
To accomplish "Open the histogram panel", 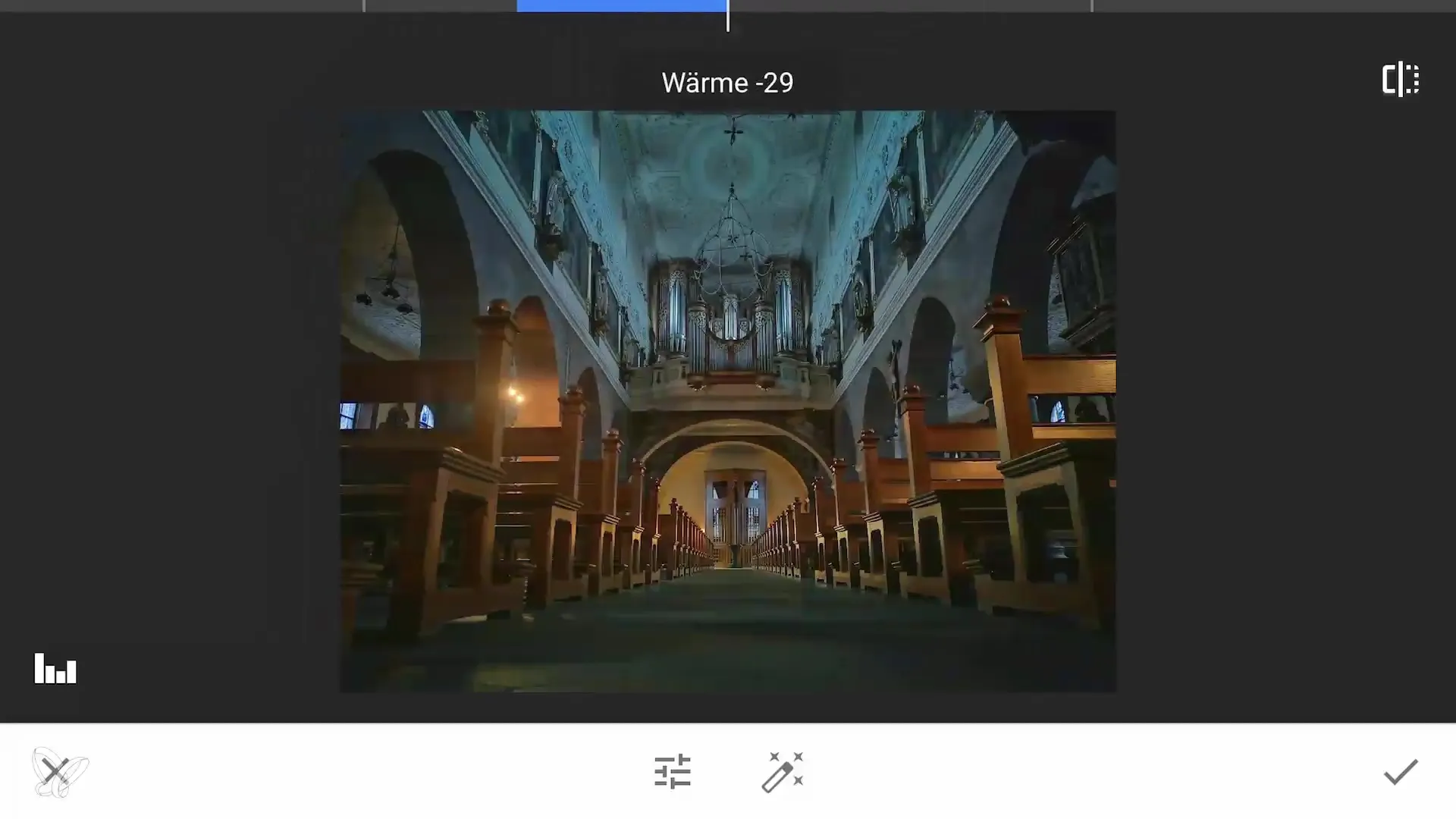I will pyautogui.click(x=55, y=669).
